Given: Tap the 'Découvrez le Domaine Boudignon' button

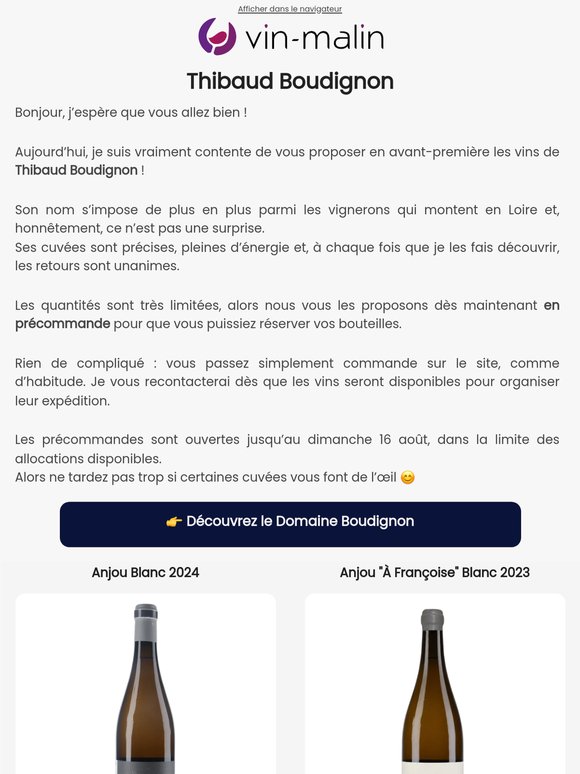Looking at the screenshot, I should pyautogui.click(x=290, y=524).
